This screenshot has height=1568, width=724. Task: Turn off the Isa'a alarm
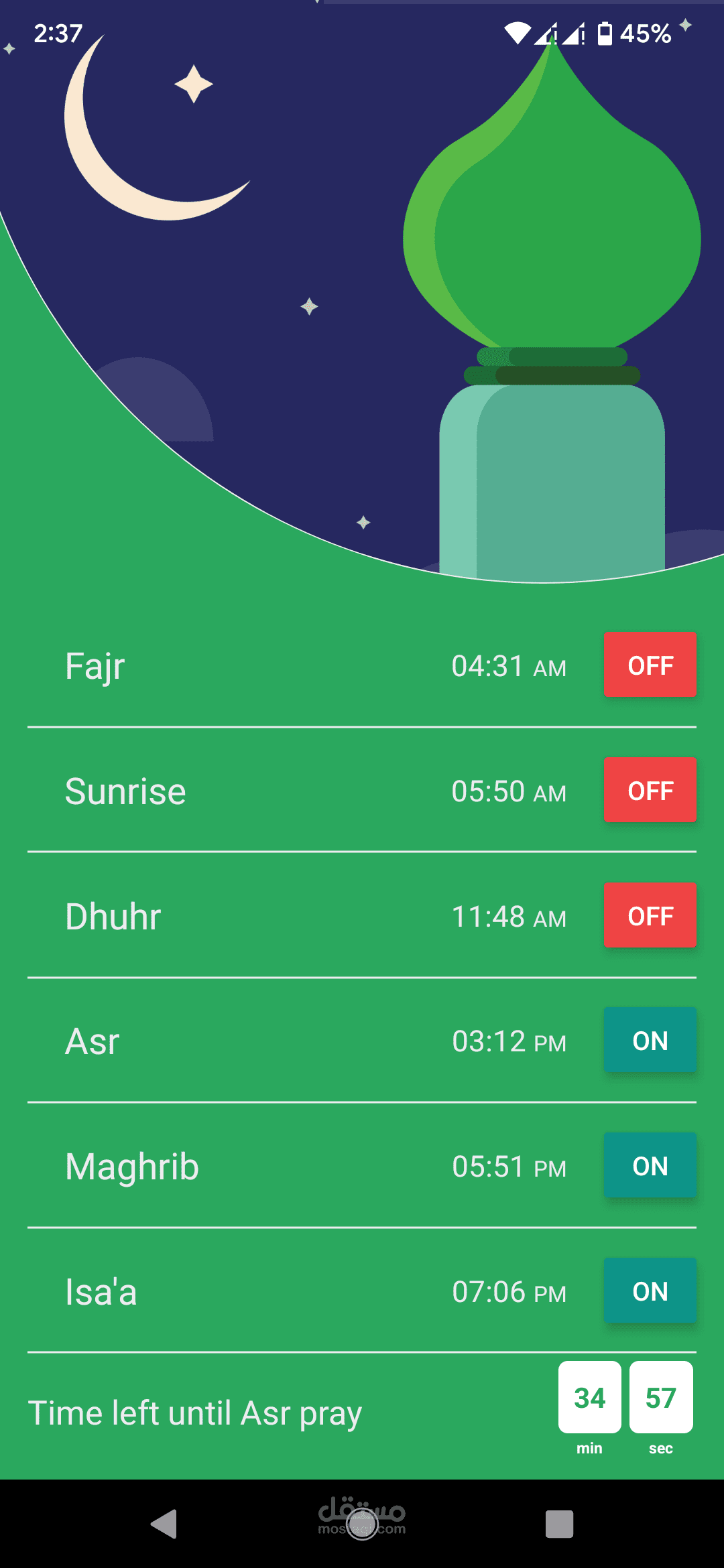650,1291
